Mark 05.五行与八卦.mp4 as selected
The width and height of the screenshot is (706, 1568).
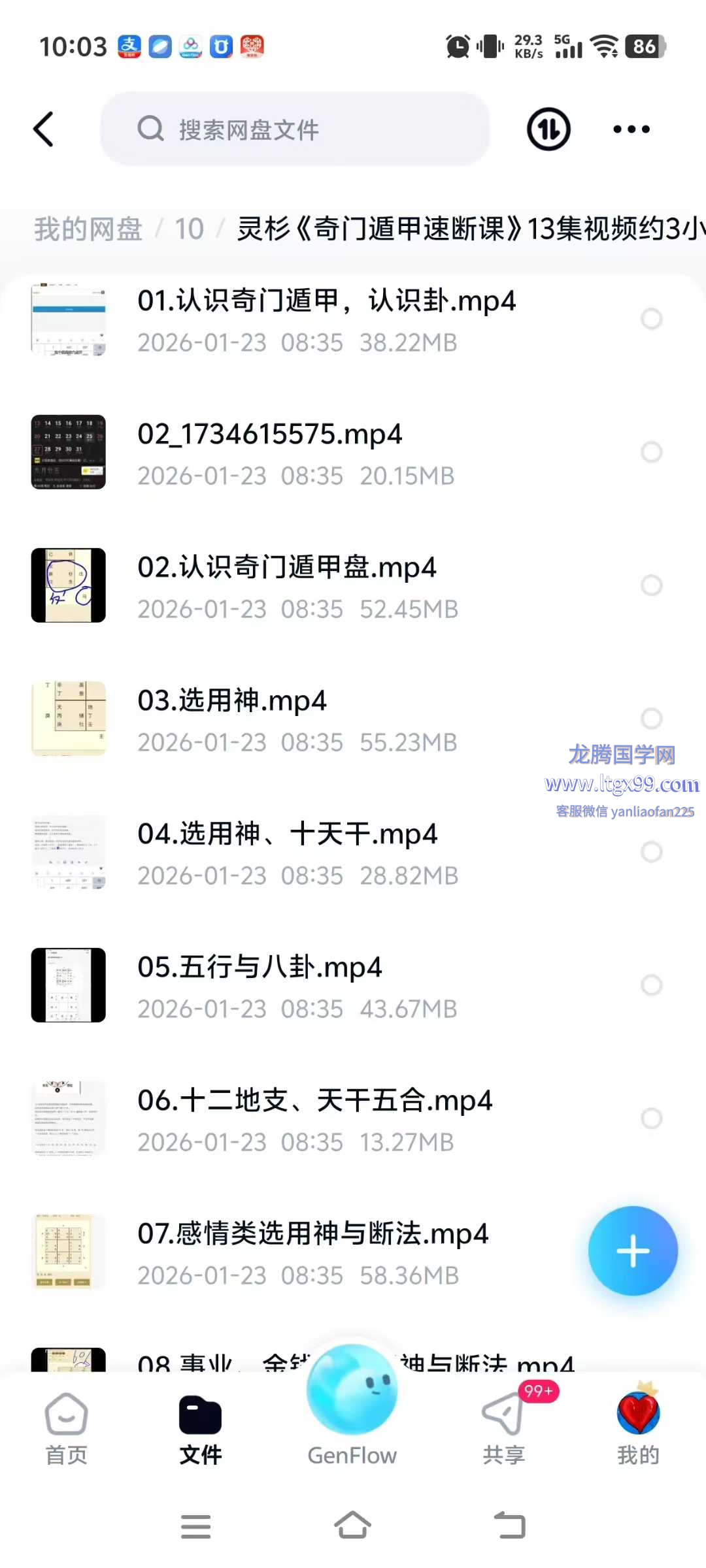(x=651, y=985)
